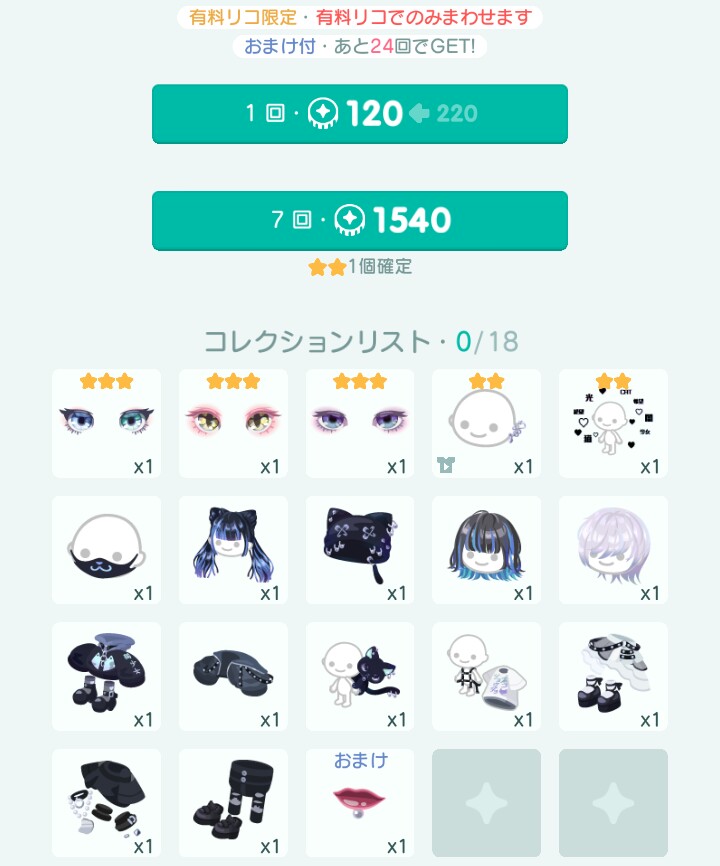Spin the gacha 7 times for 1540
This screenshot has width=720, height=866.
coord(360,220)
